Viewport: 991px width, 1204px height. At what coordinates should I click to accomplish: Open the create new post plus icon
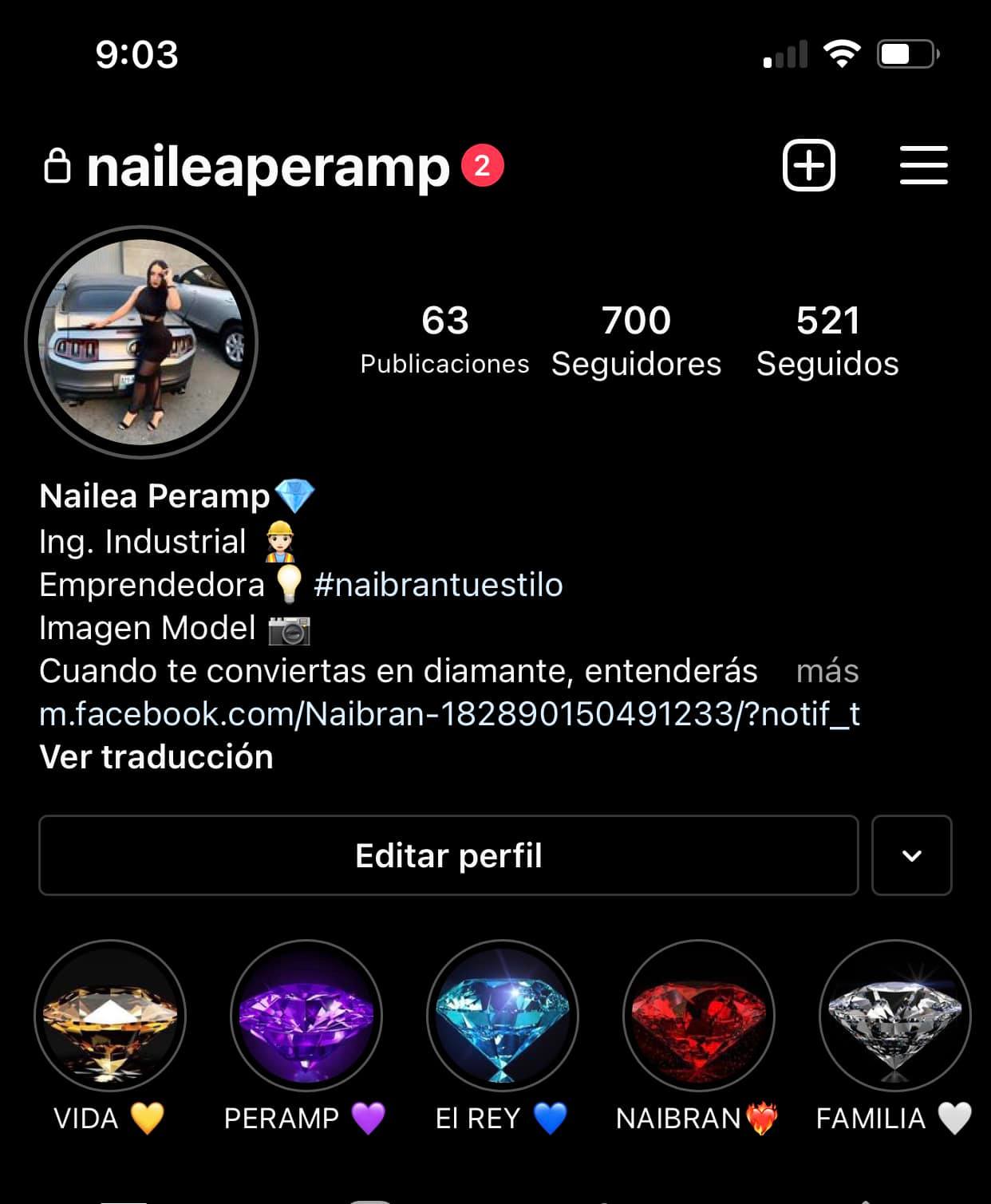808,166
